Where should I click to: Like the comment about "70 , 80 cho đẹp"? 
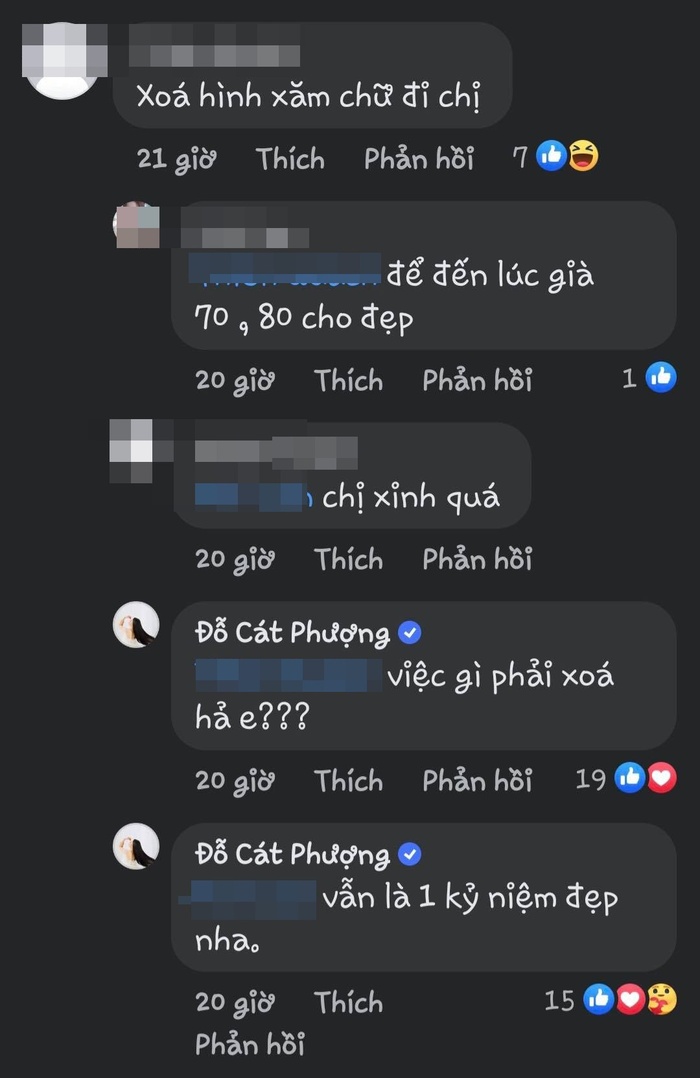coord(348,380)
